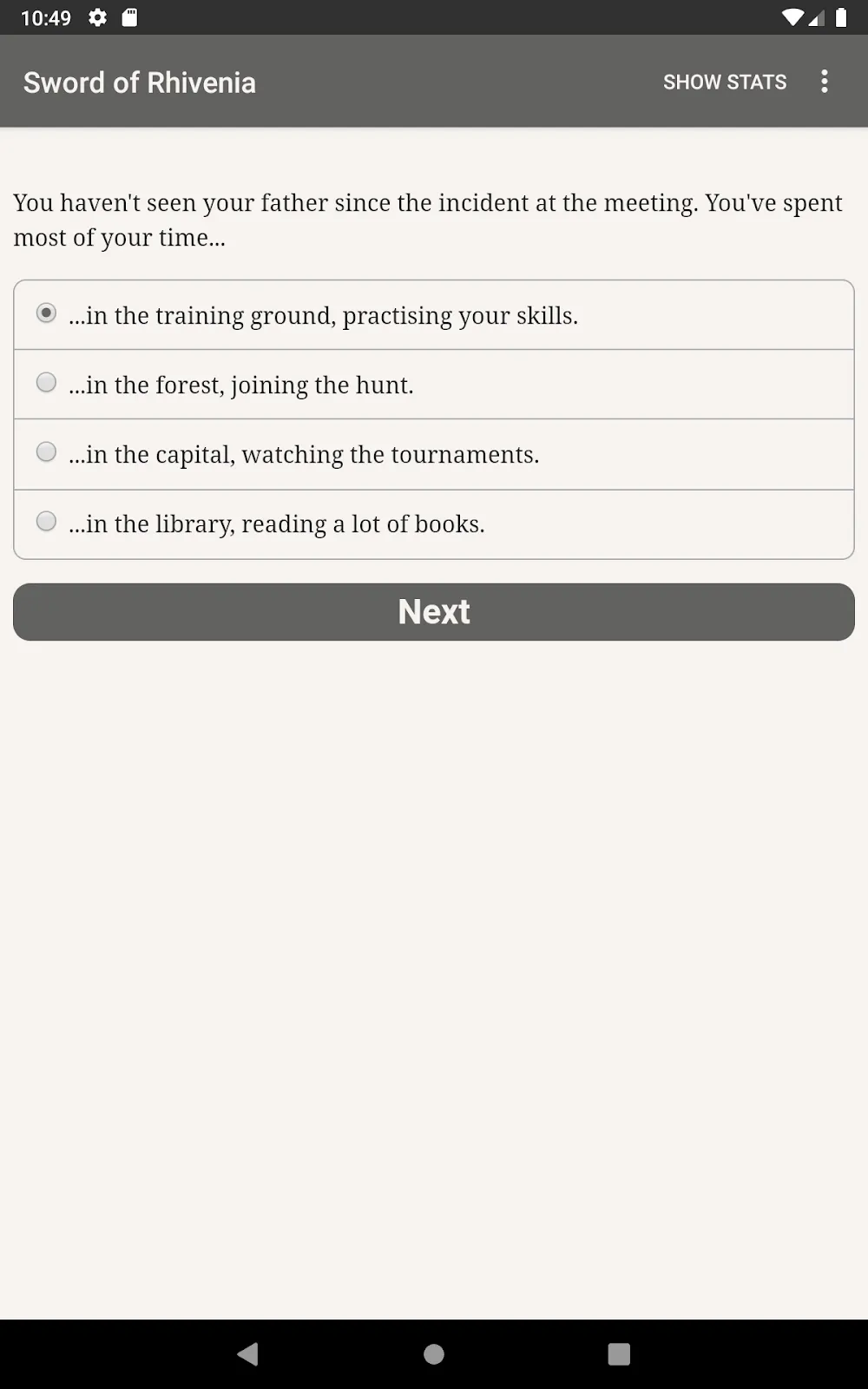Choose joining the hunt in the forest
868x1389 pixels.
point(434,385)
